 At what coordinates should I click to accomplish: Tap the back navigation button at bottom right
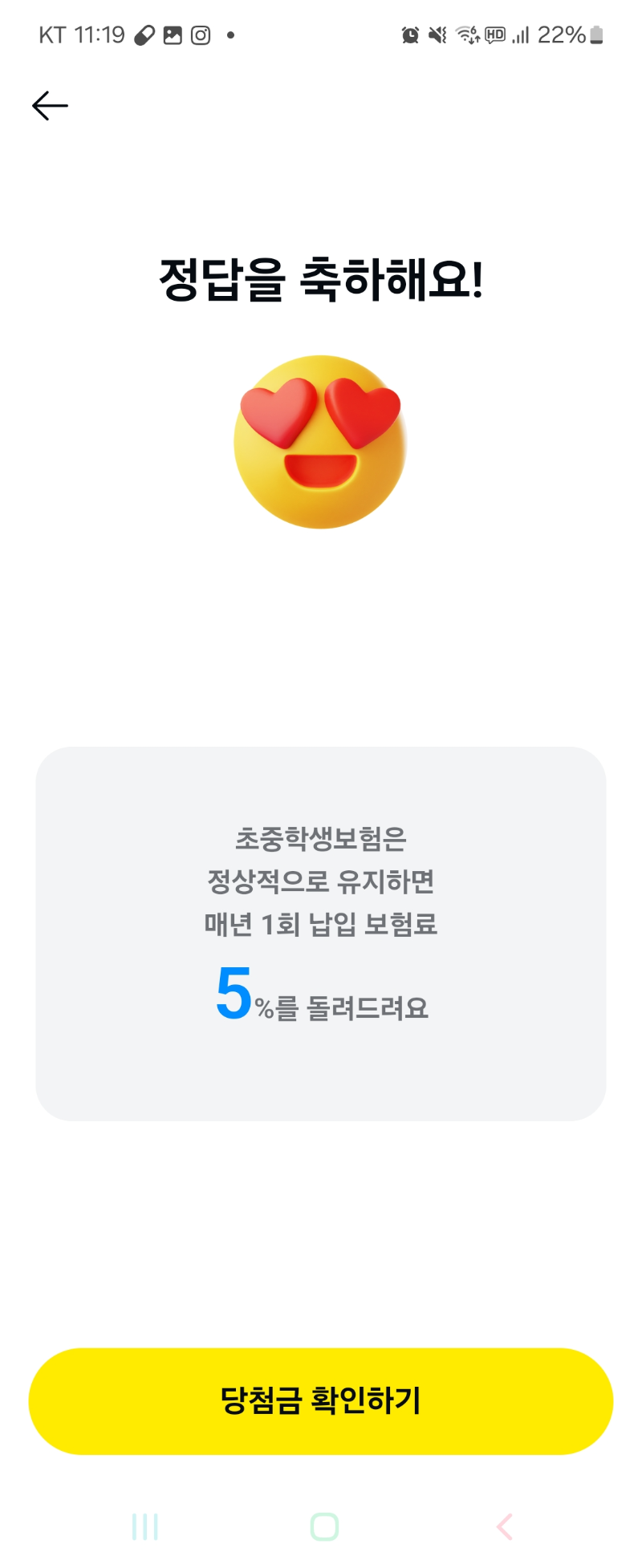[504, 1526]
